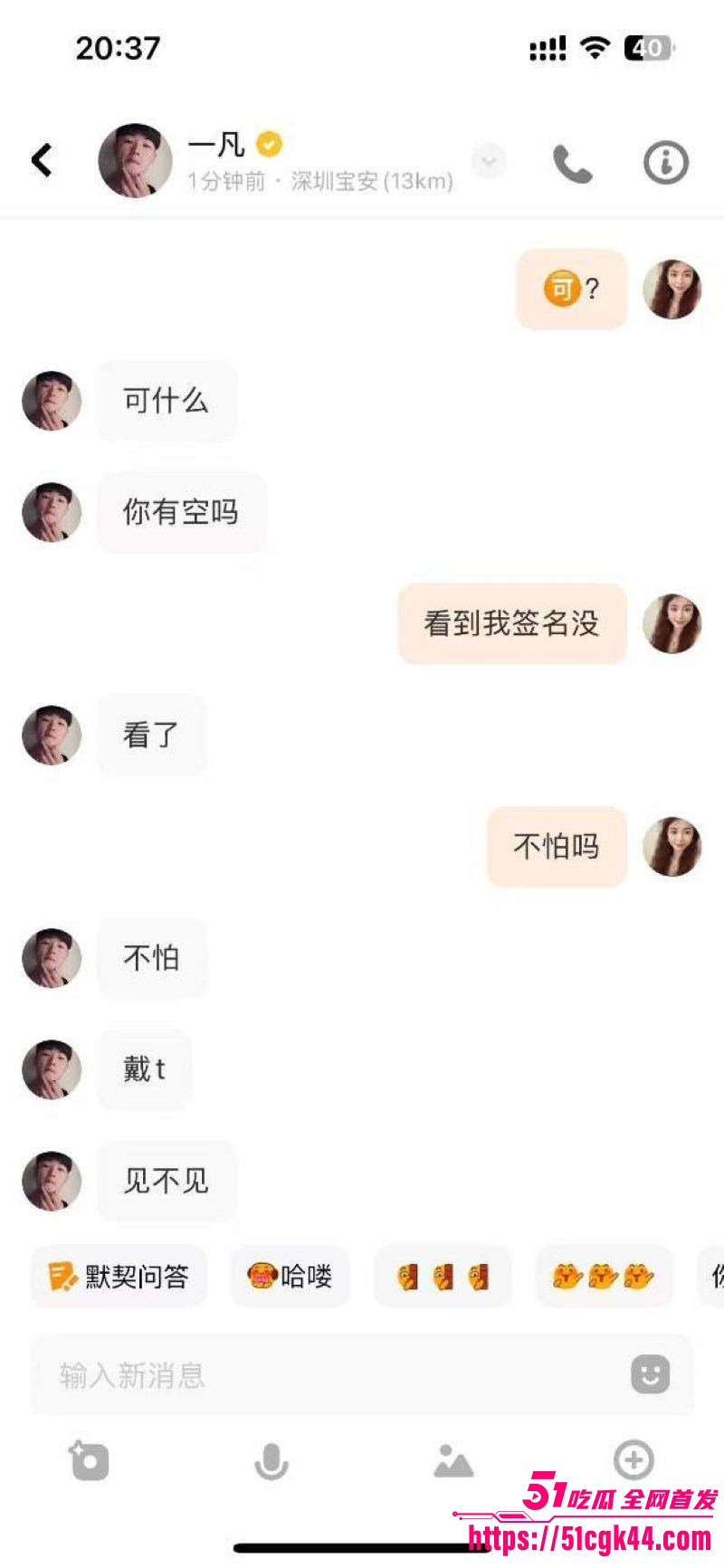
Task: Open the emoji smiley in the input bar
Action: (x=648, y=1375)
